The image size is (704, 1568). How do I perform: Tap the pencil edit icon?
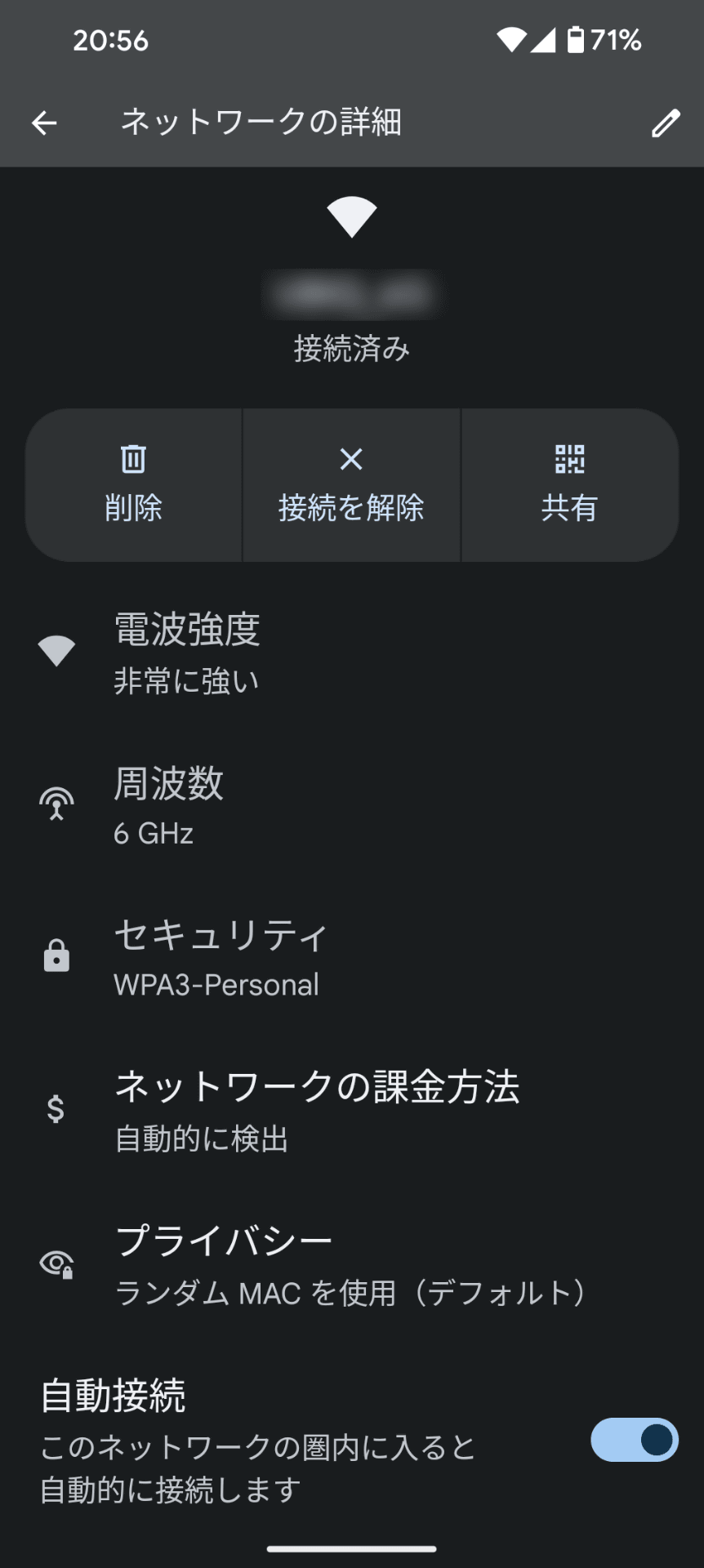point(666,123)
